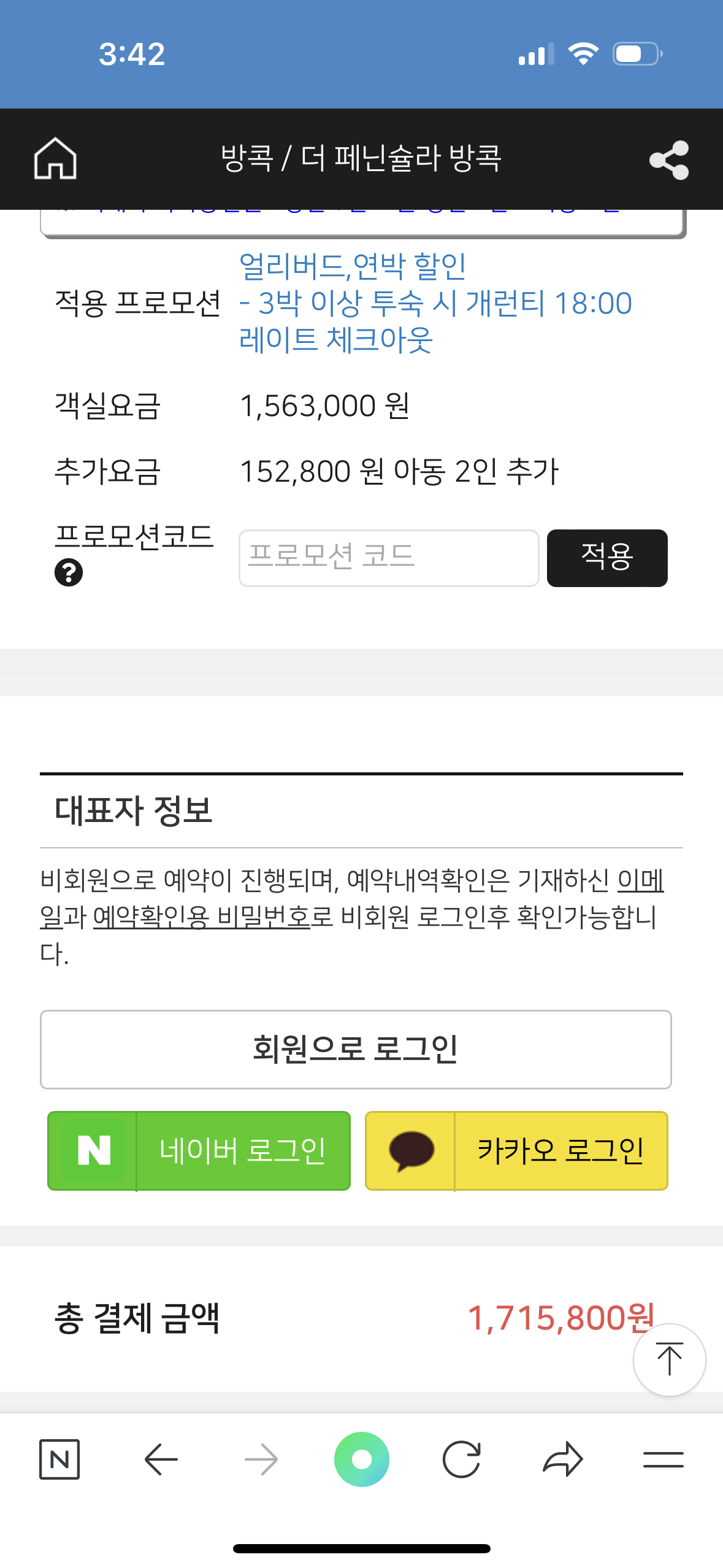Select 회원으로 로그인 button
This screenshot has width=723, height=1568.
(x=356, y=1049)
